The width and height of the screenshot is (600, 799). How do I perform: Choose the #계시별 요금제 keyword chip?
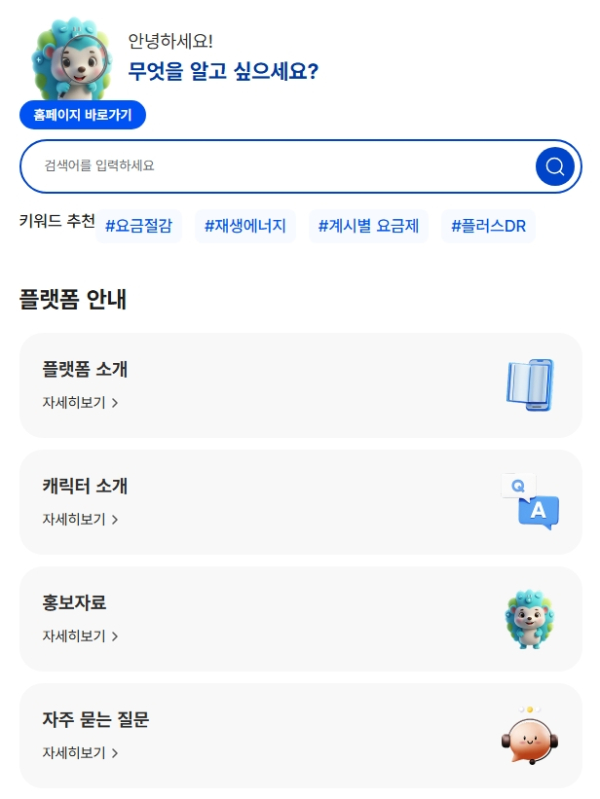pyautogui.click(x=368, y=226)
